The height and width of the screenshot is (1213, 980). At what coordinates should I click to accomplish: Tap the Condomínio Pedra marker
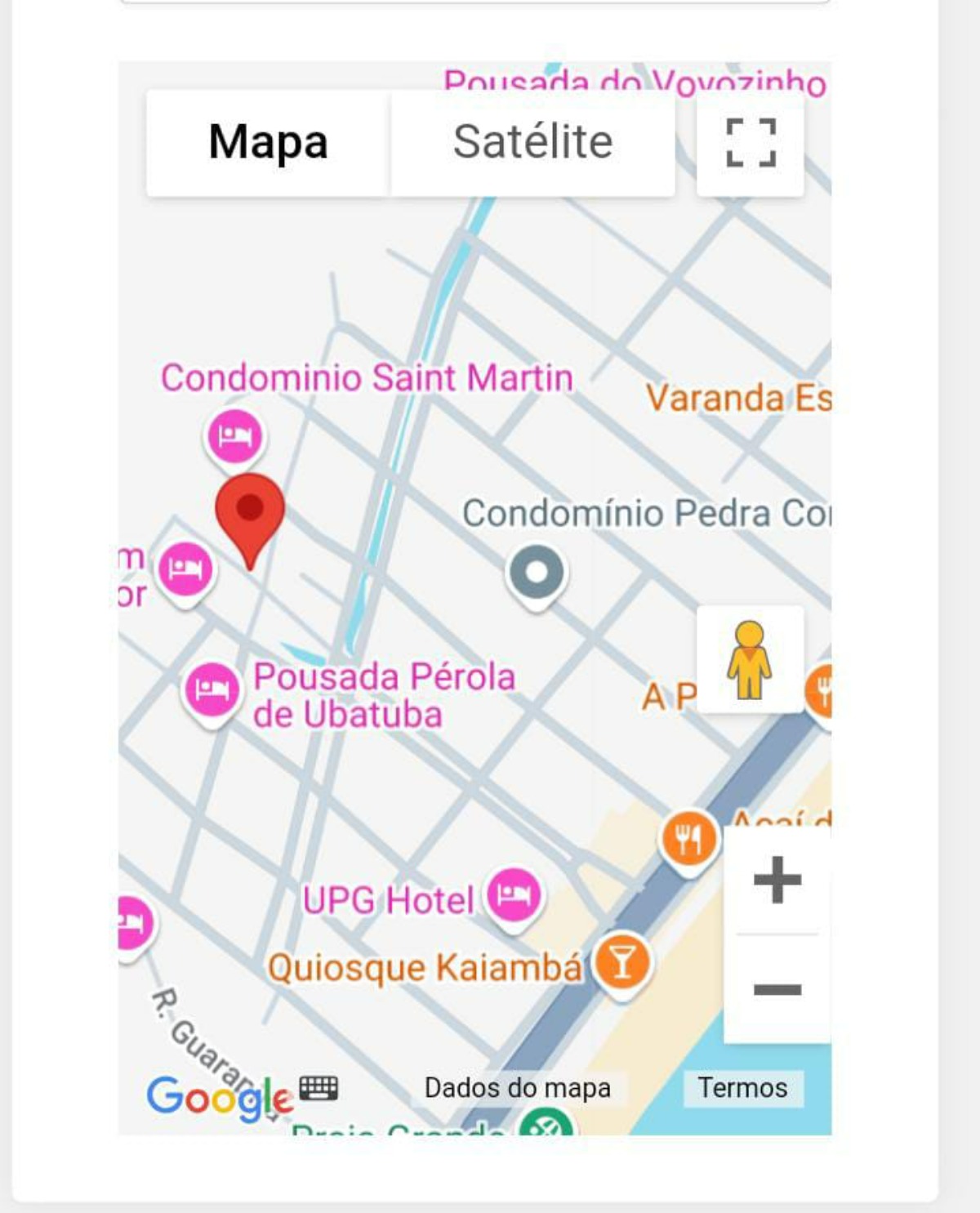point(537,572)
